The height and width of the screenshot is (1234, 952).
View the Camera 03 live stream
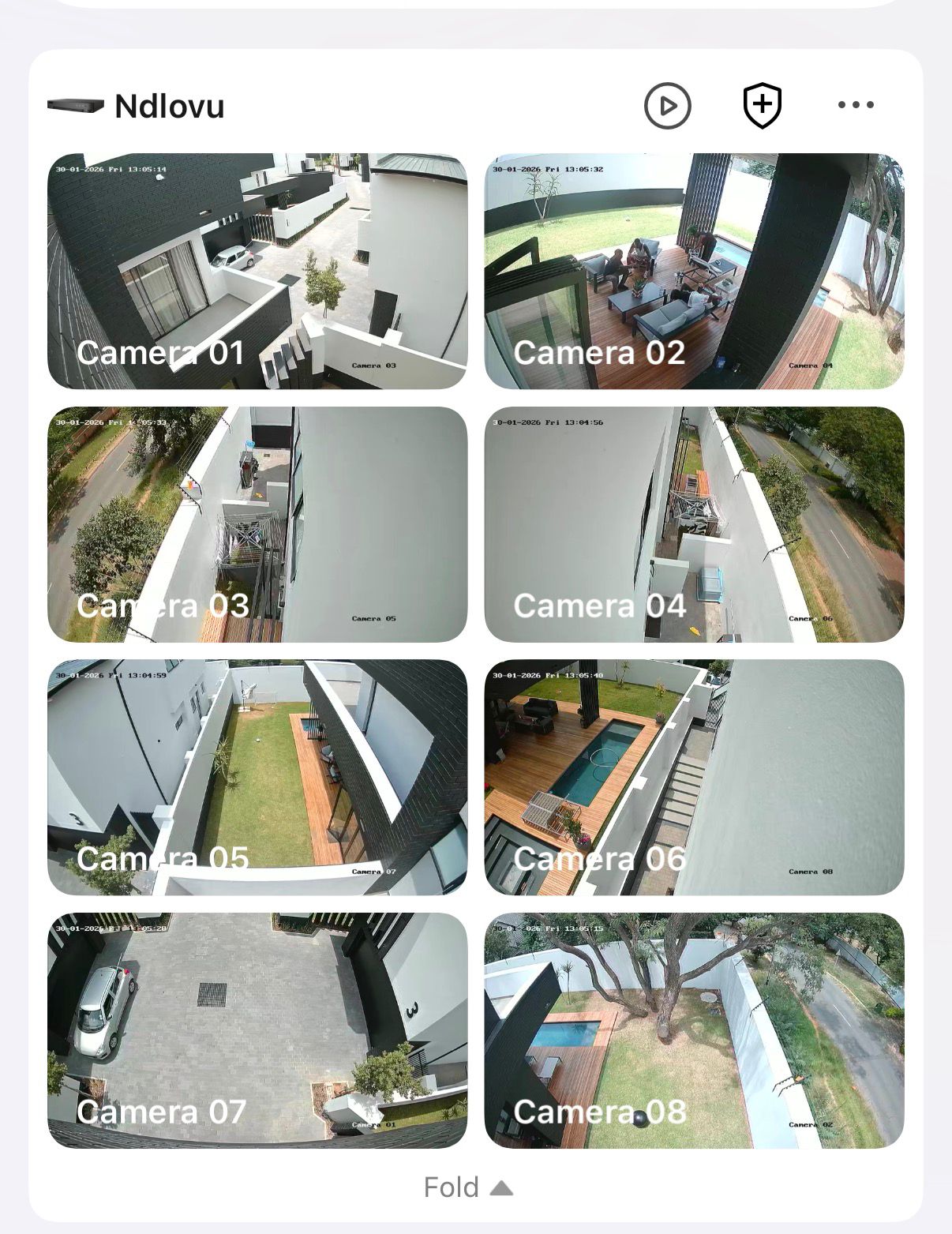click(257, 524)
